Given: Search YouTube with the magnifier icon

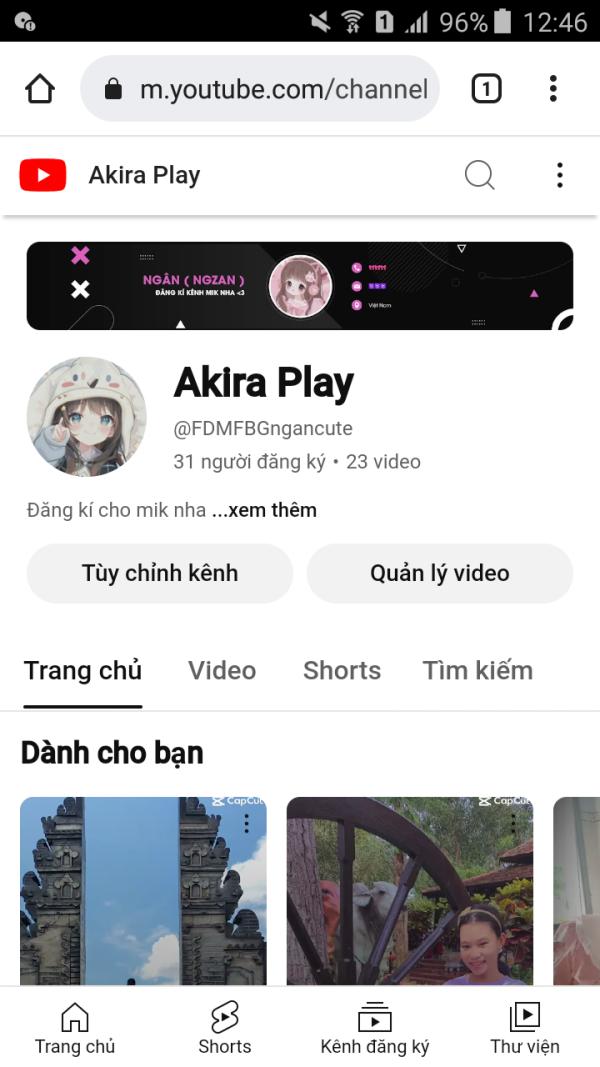Looking at the screenshot, I should (480, 176).
